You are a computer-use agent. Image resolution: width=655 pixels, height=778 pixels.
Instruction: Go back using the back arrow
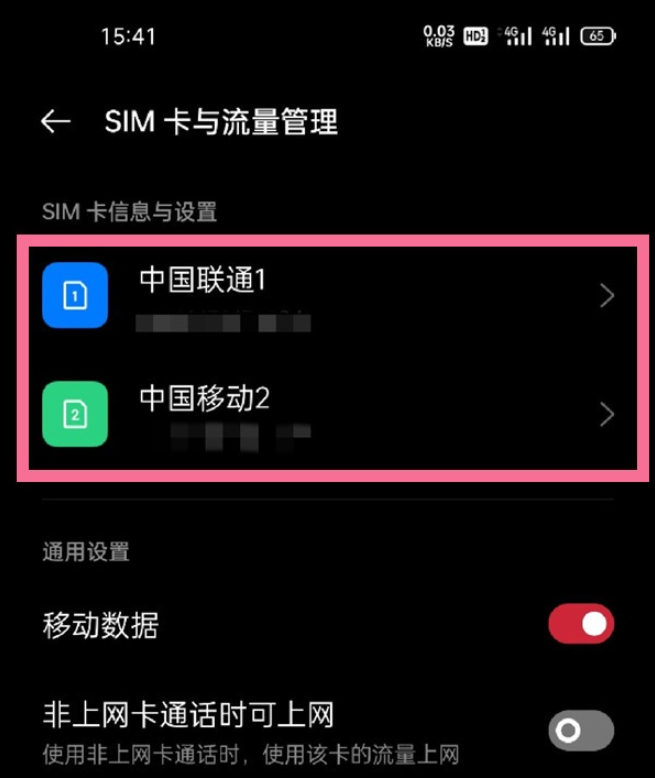coord(55,122)
